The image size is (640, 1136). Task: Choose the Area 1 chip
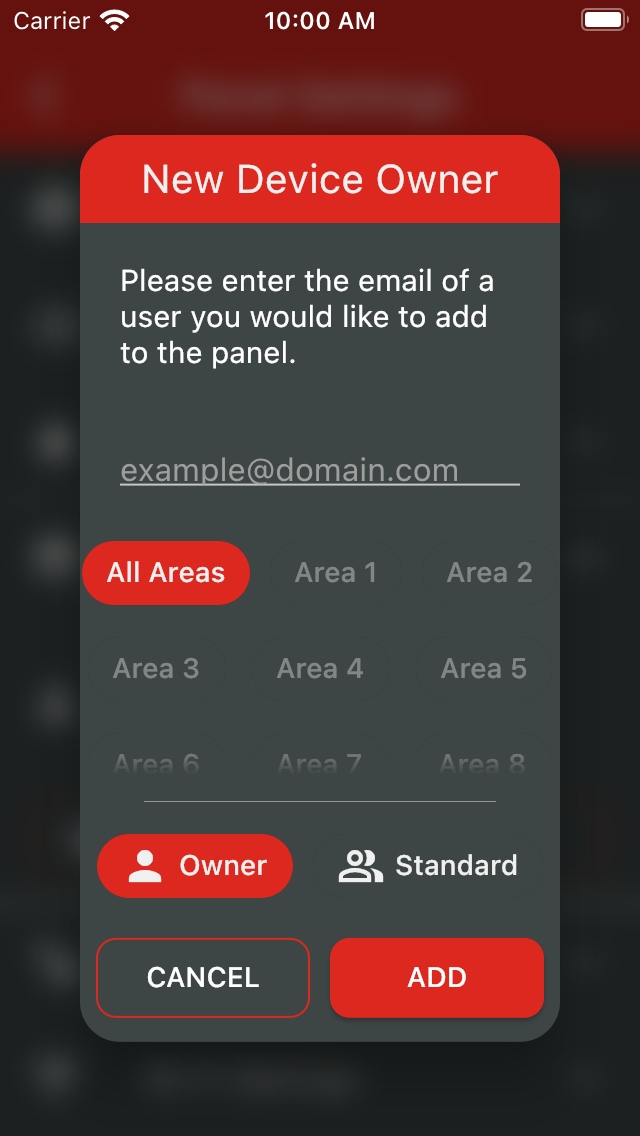click(336, 573)
